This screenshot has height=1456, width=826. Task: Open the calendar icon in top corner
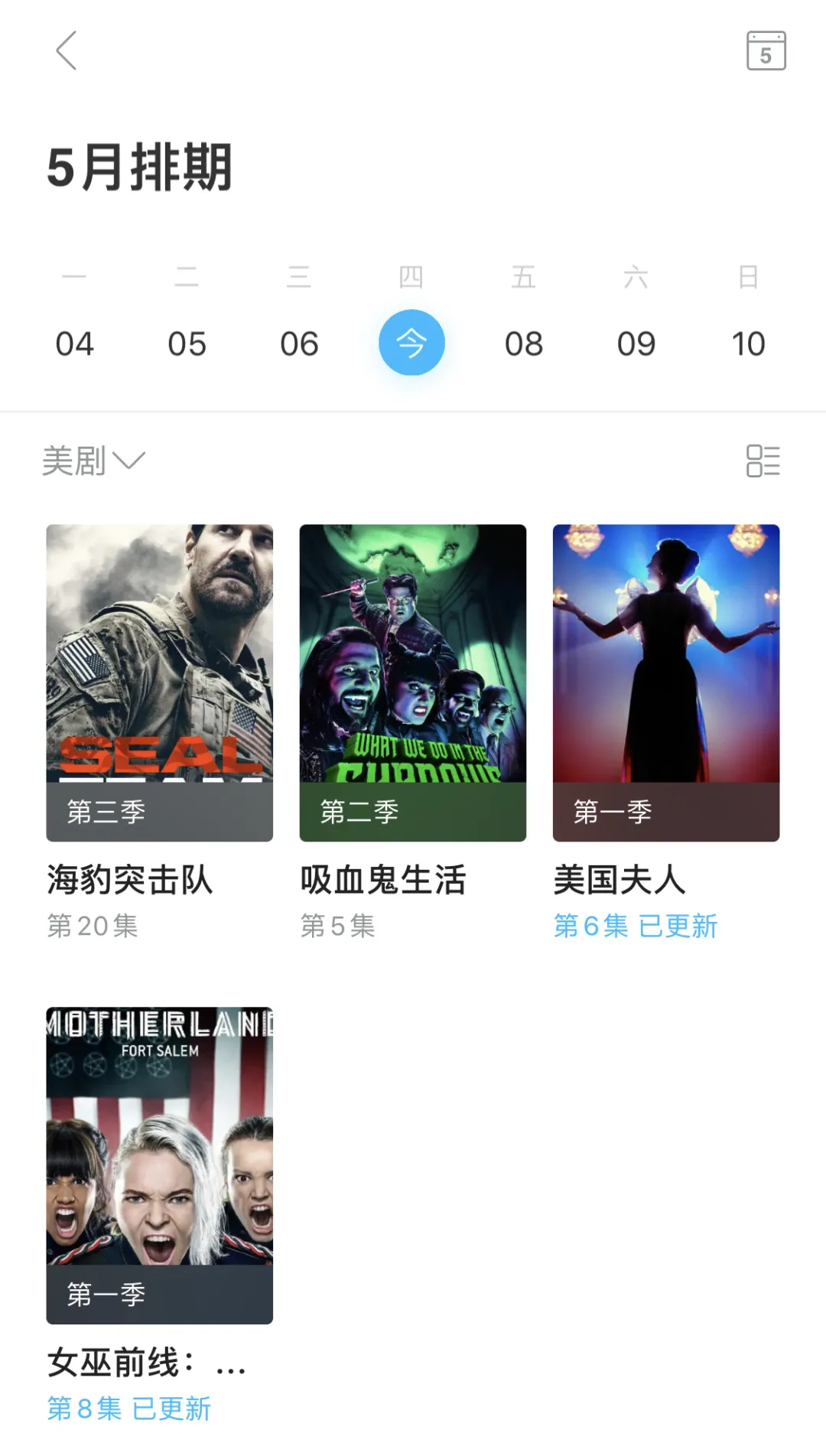(766, 50)
